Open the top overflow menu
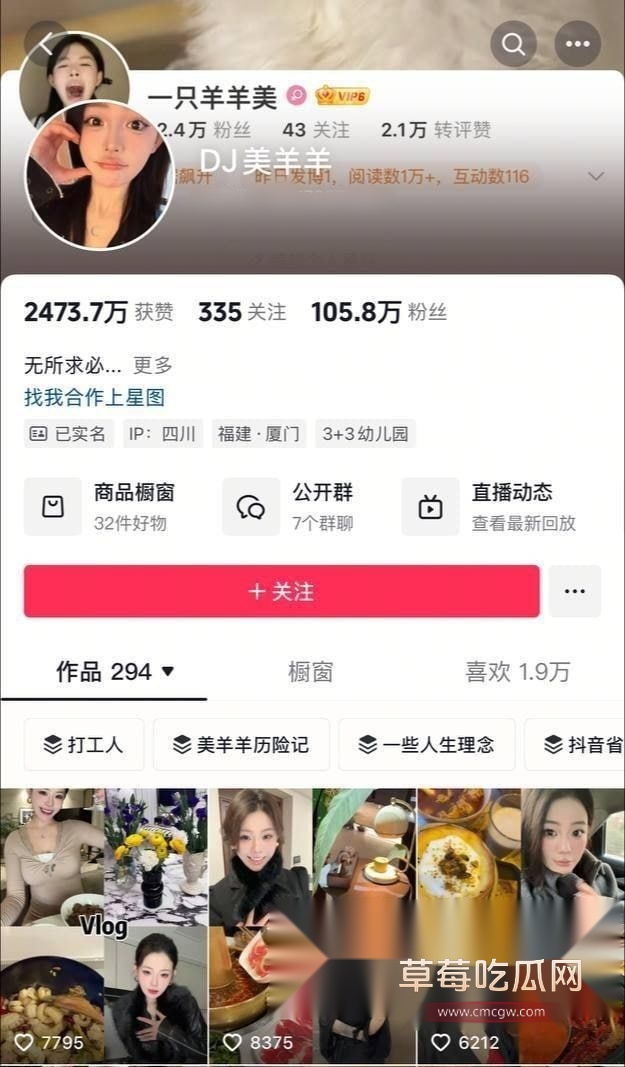Viewport: 625px width, 1067px height. pos(577,44)
